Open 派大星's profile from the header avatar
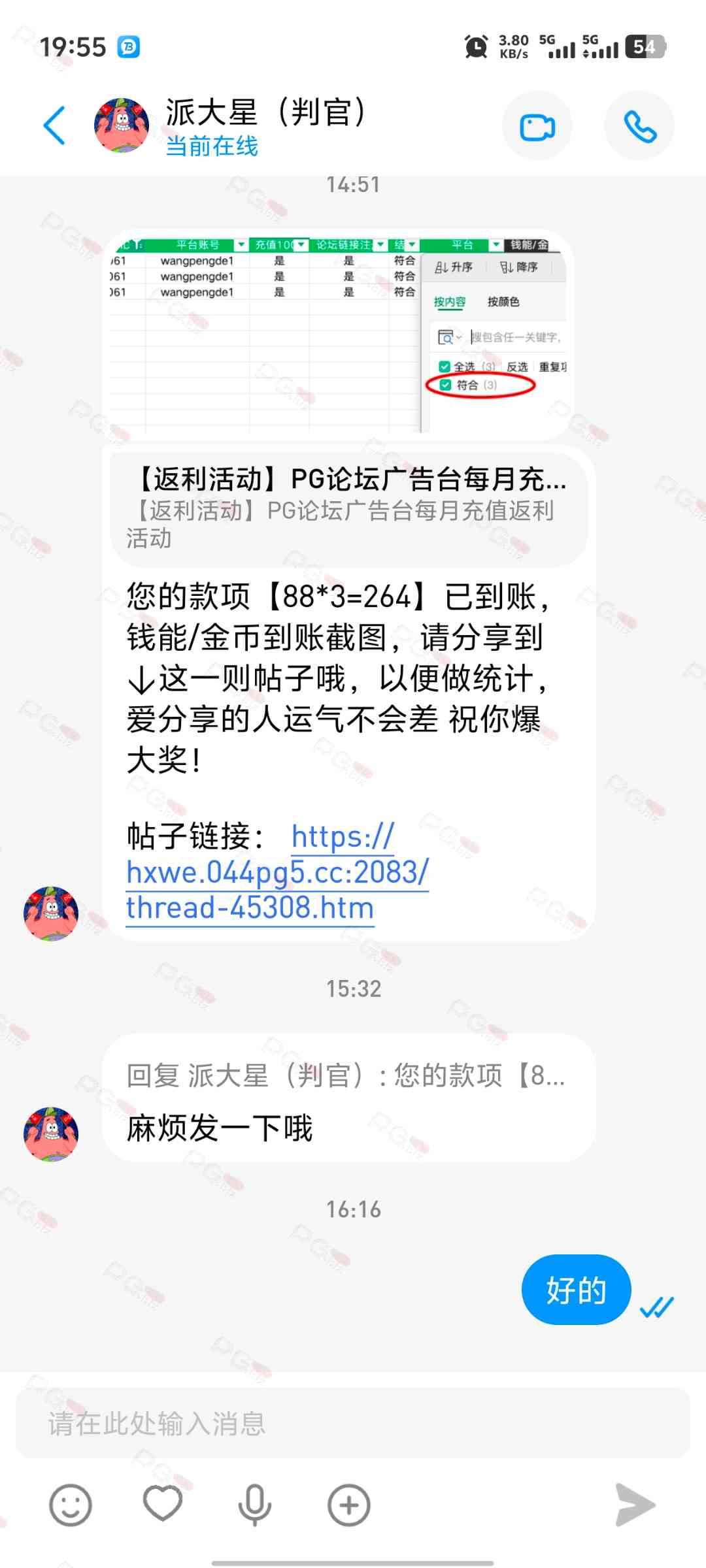Screen dimensions: 706x1568 [122, 125]
